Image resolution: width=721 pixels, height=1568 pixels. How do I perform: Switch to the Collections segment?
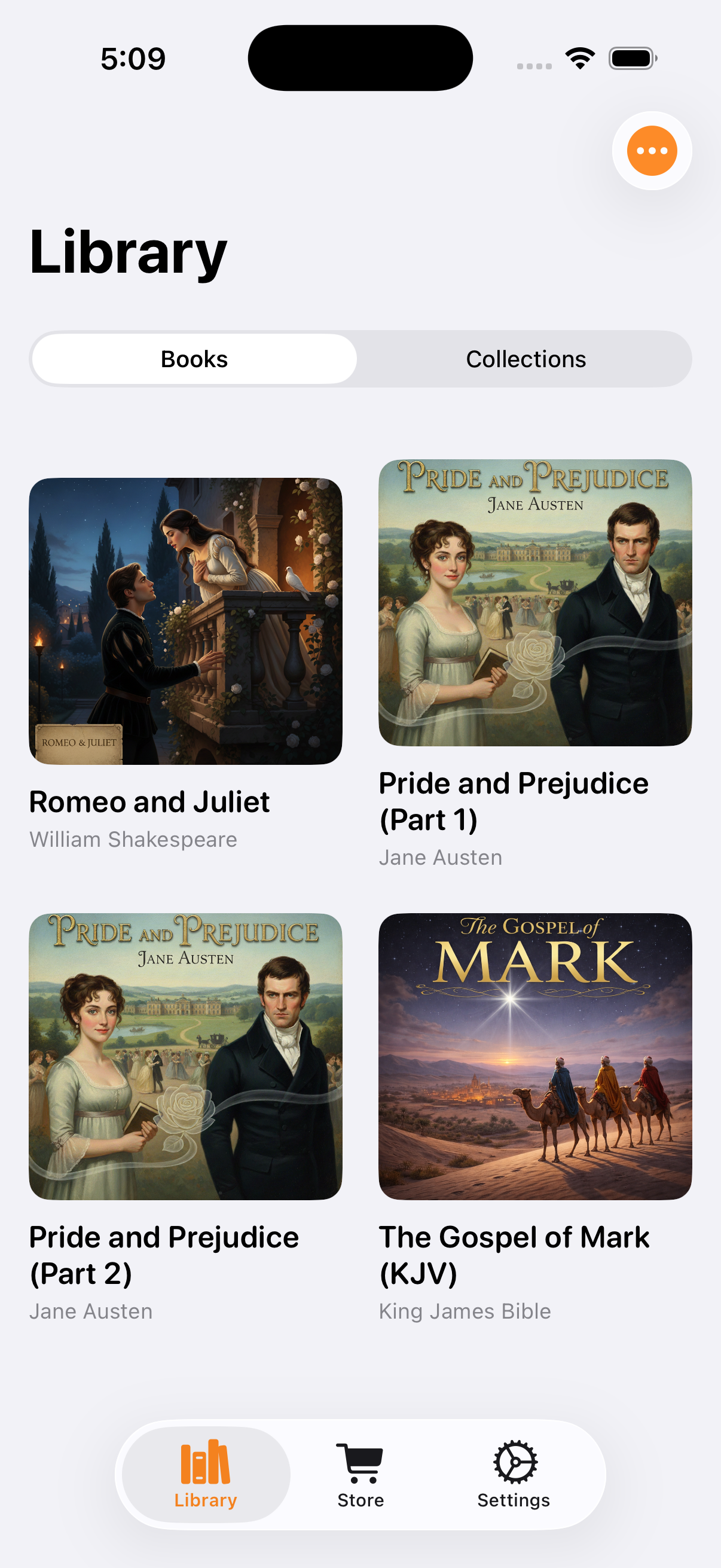(526, 359)
